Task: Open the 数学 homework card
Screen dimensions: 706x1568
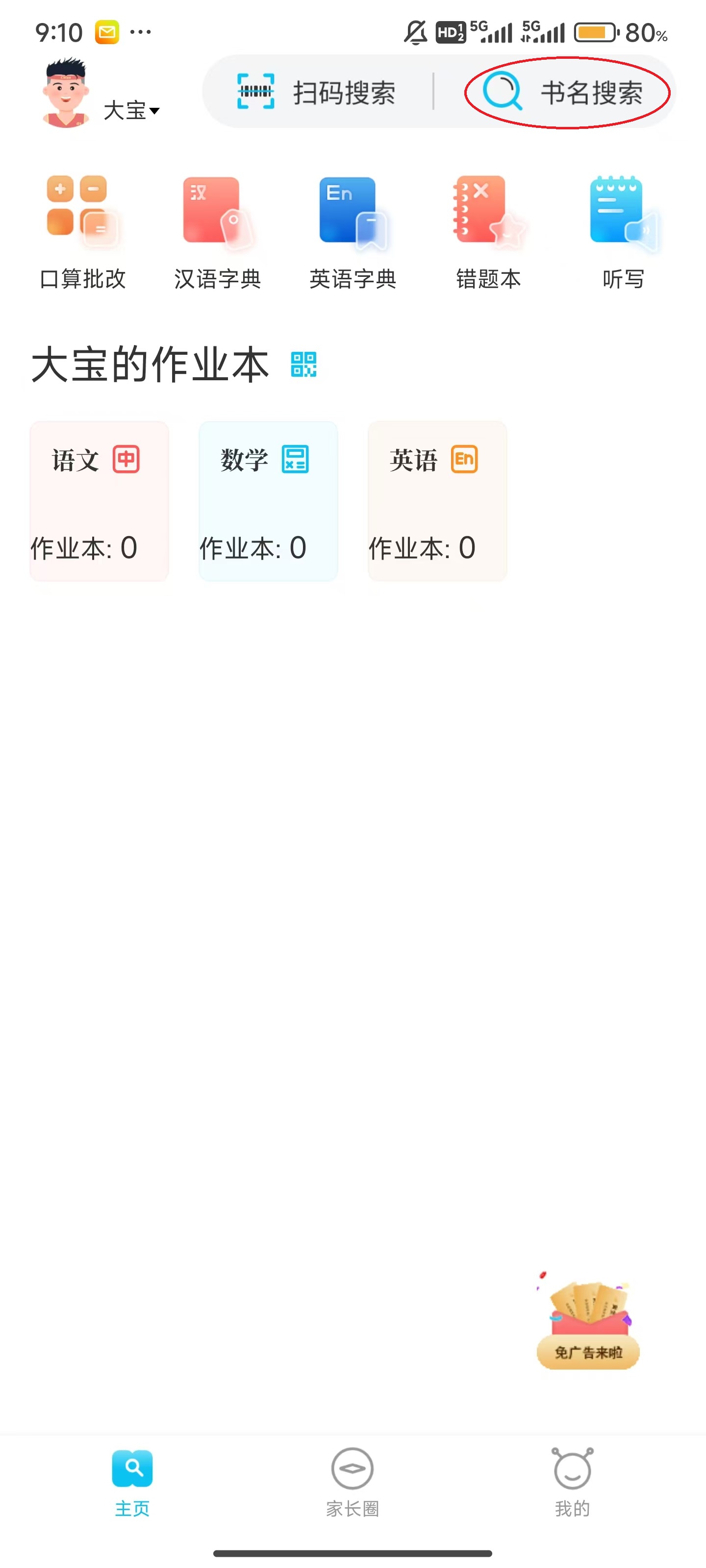Action: coord(268,501)
